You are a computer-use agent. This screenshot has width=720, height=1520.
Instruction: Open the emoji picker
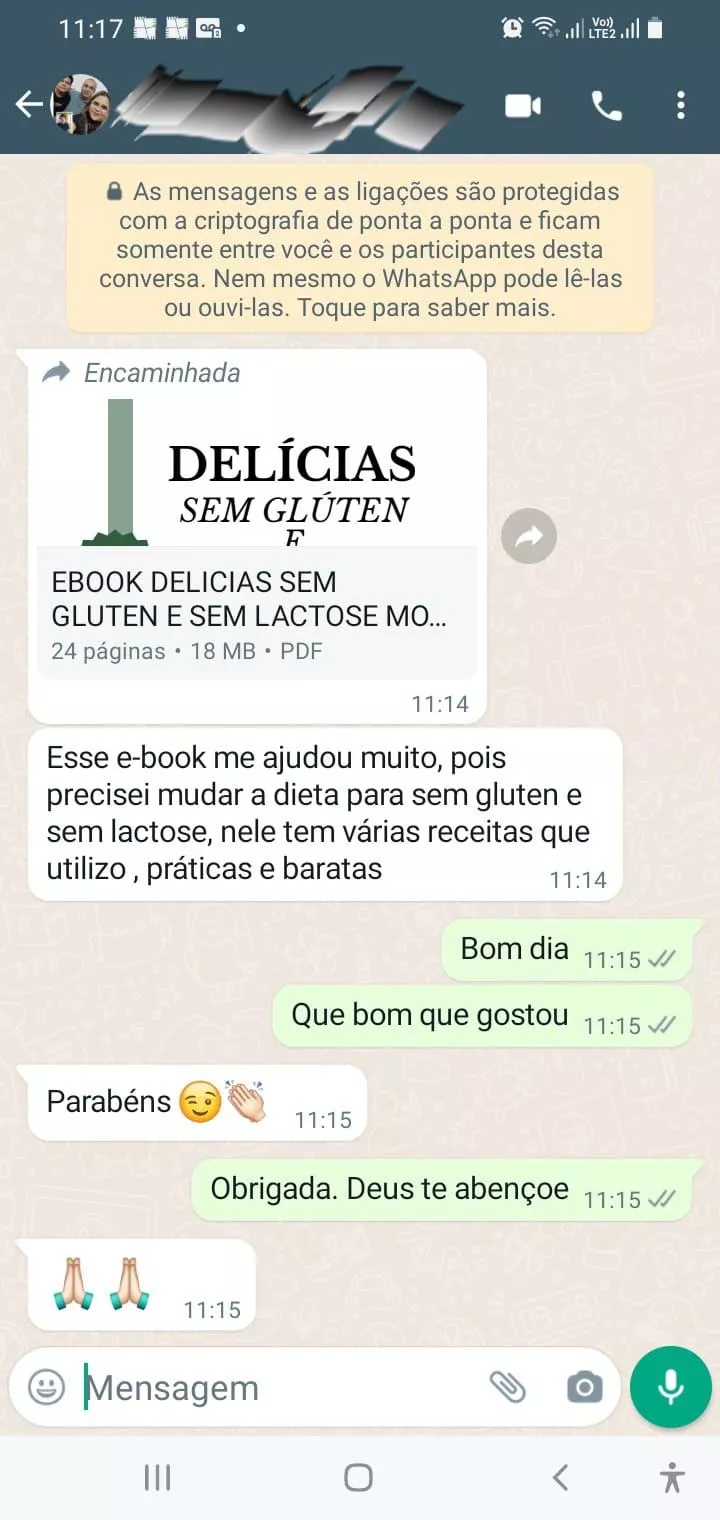(46, 1387)
